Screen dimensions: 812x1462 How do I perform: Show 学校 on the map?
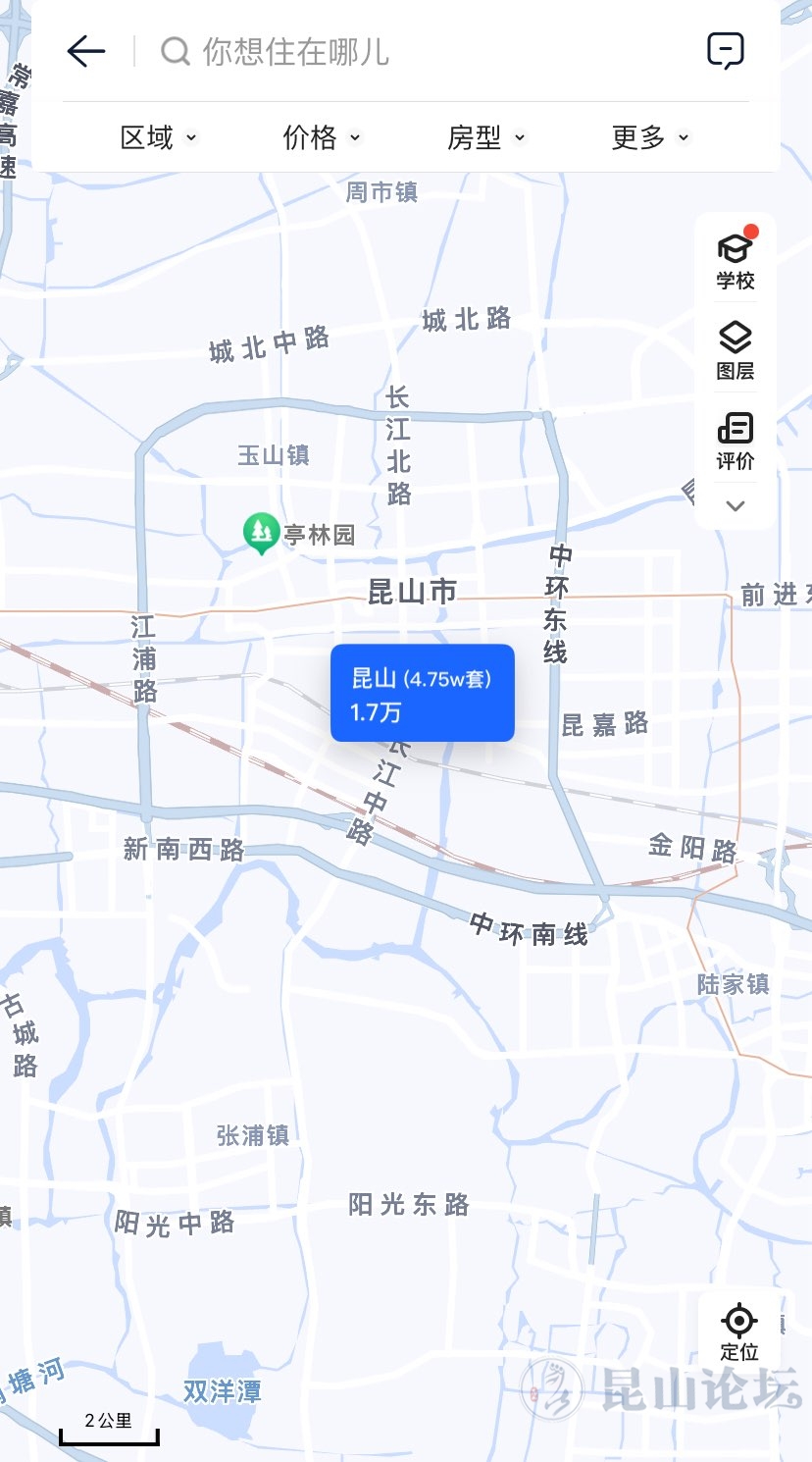736,261
